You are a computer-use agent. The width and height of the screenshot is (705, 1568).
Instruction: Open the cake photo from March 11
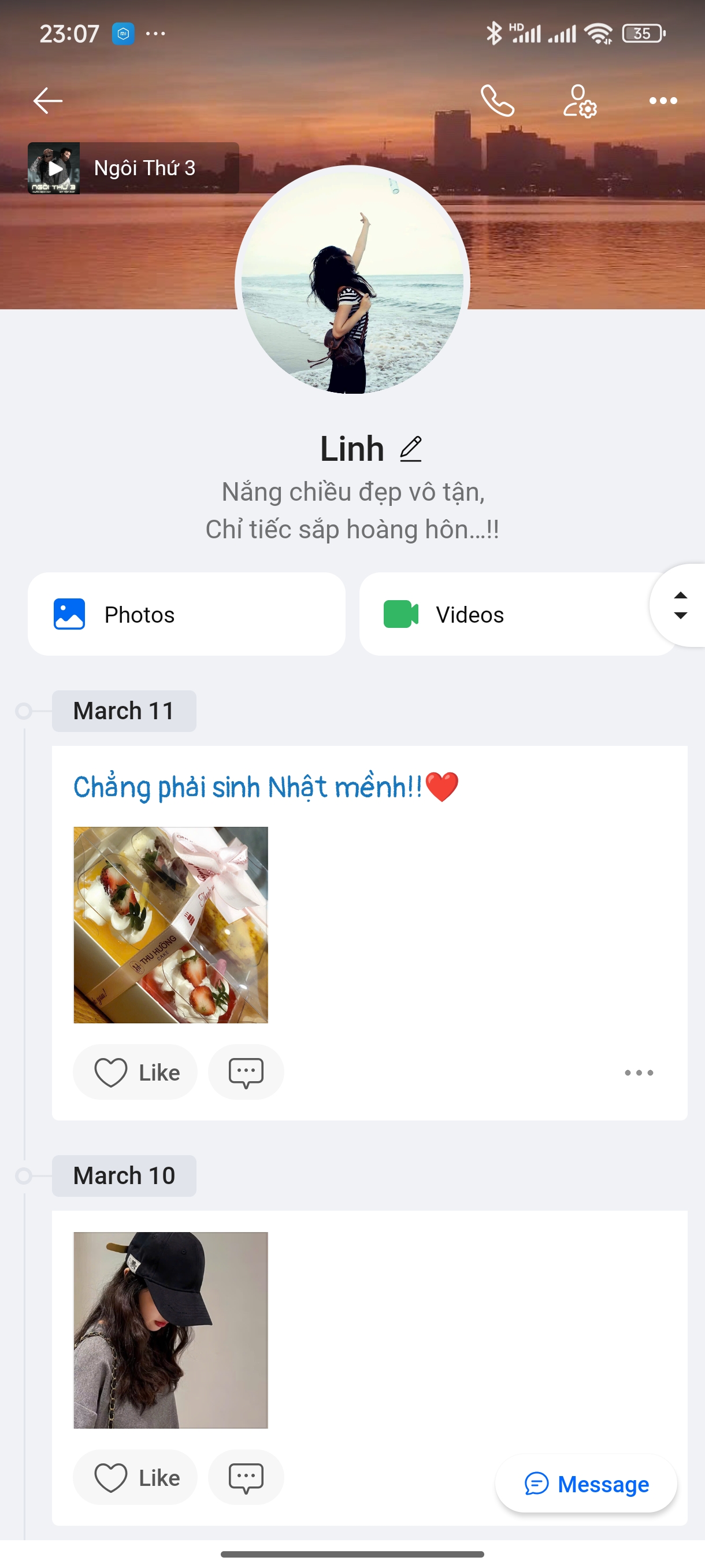[x=171, y=924]
